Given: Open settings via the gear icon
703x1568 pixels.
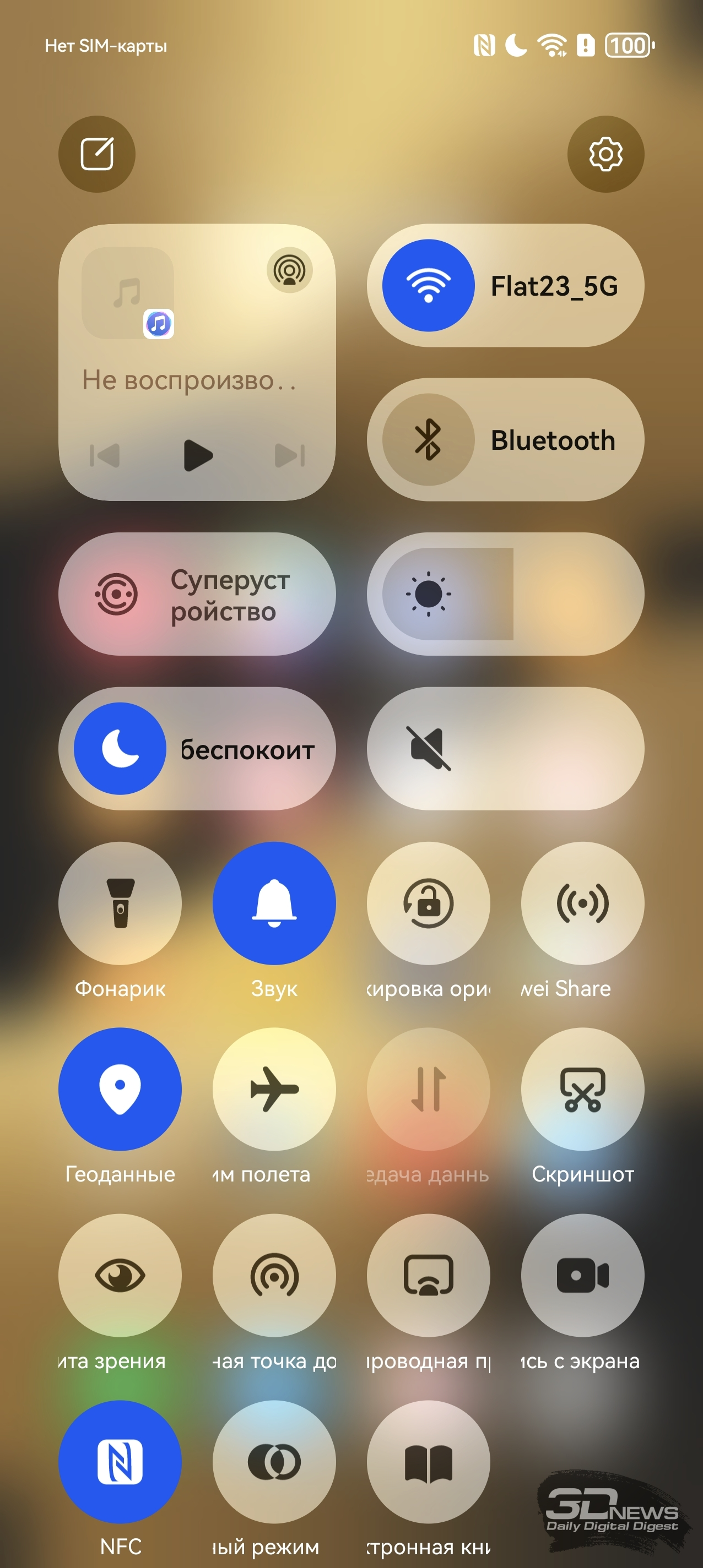Looking at the screenshot, I should [605, 154].
